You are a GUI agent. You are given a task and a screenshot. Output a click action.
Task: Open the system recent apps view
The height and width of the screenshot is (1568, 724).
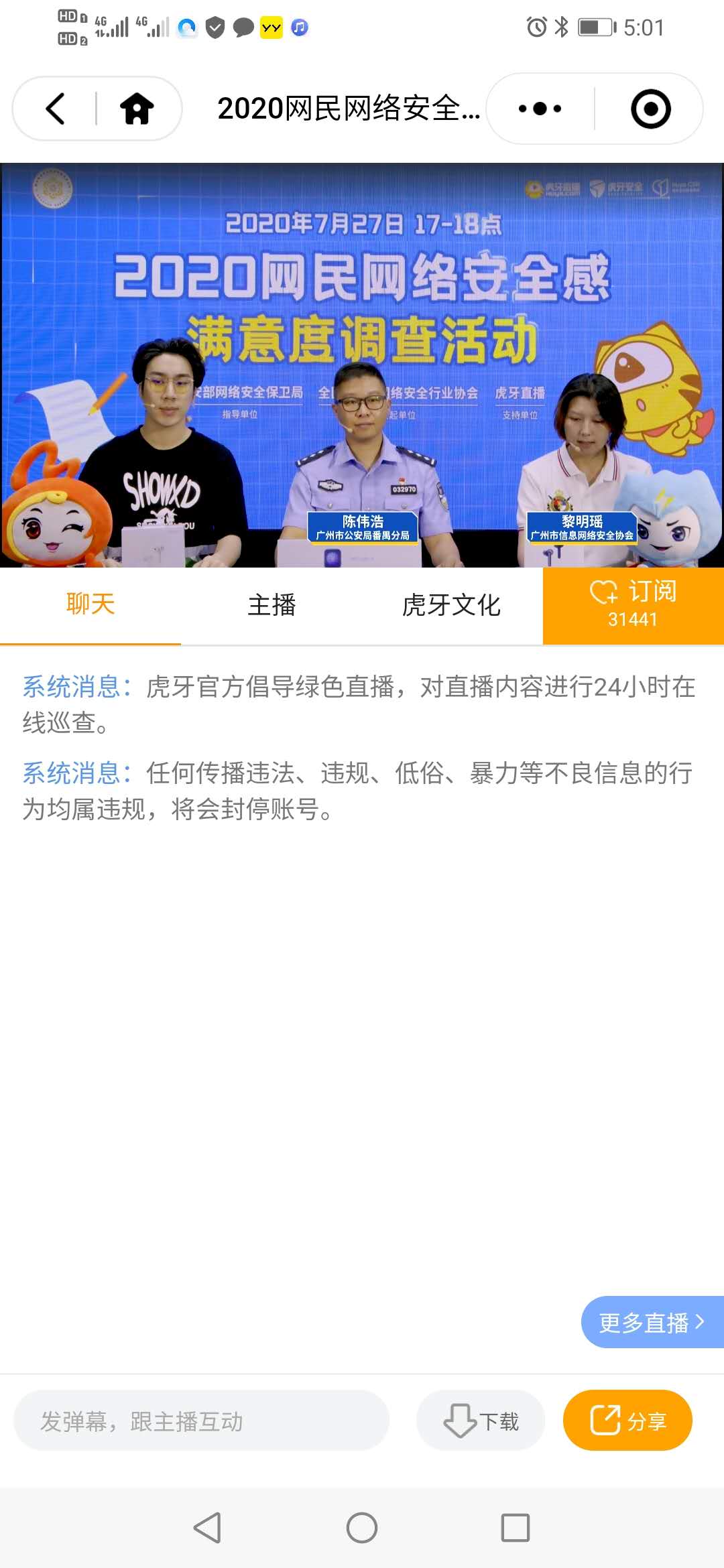pyautogui.click(x=516, y=1528)
